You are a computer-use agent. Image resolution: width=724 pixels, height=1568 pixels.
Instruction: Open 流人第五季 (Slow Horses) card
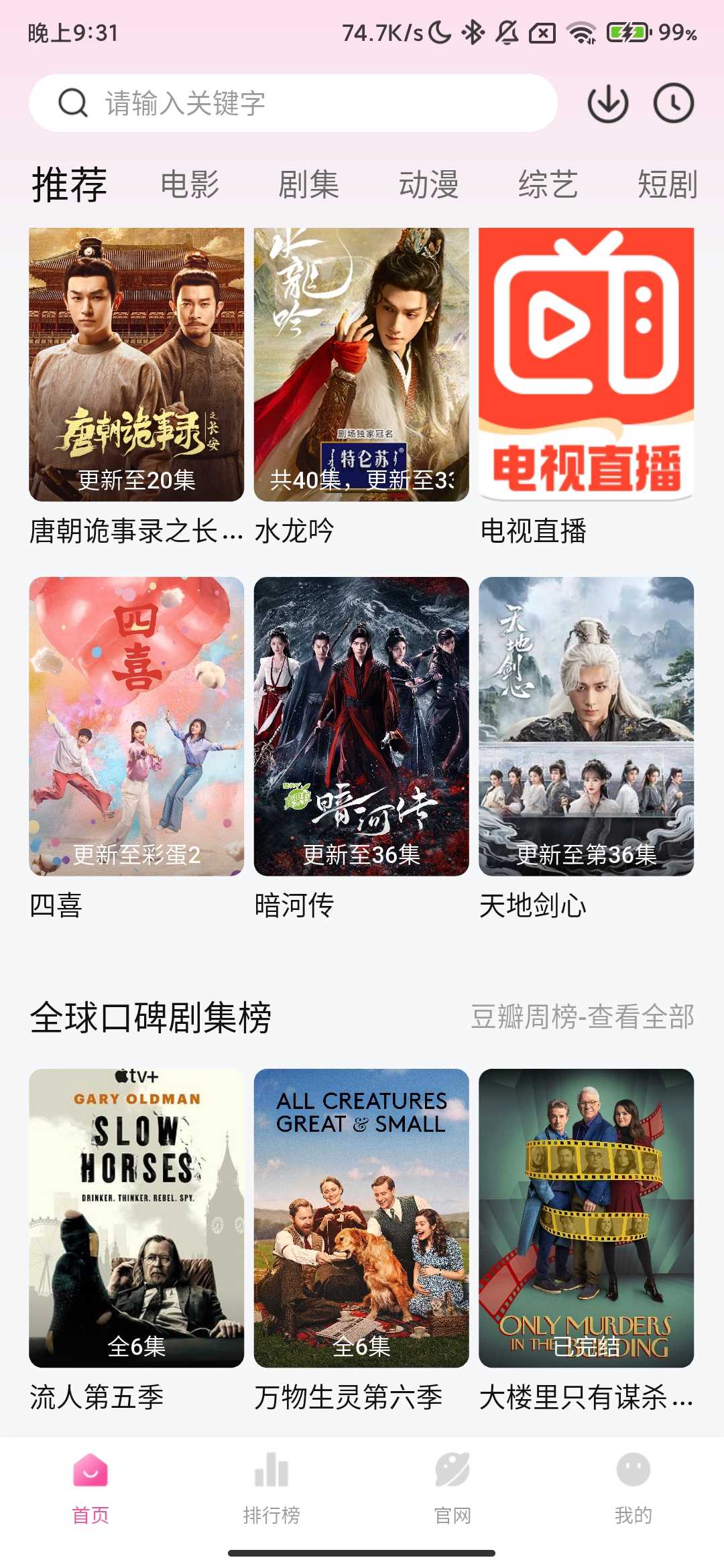137,1218
